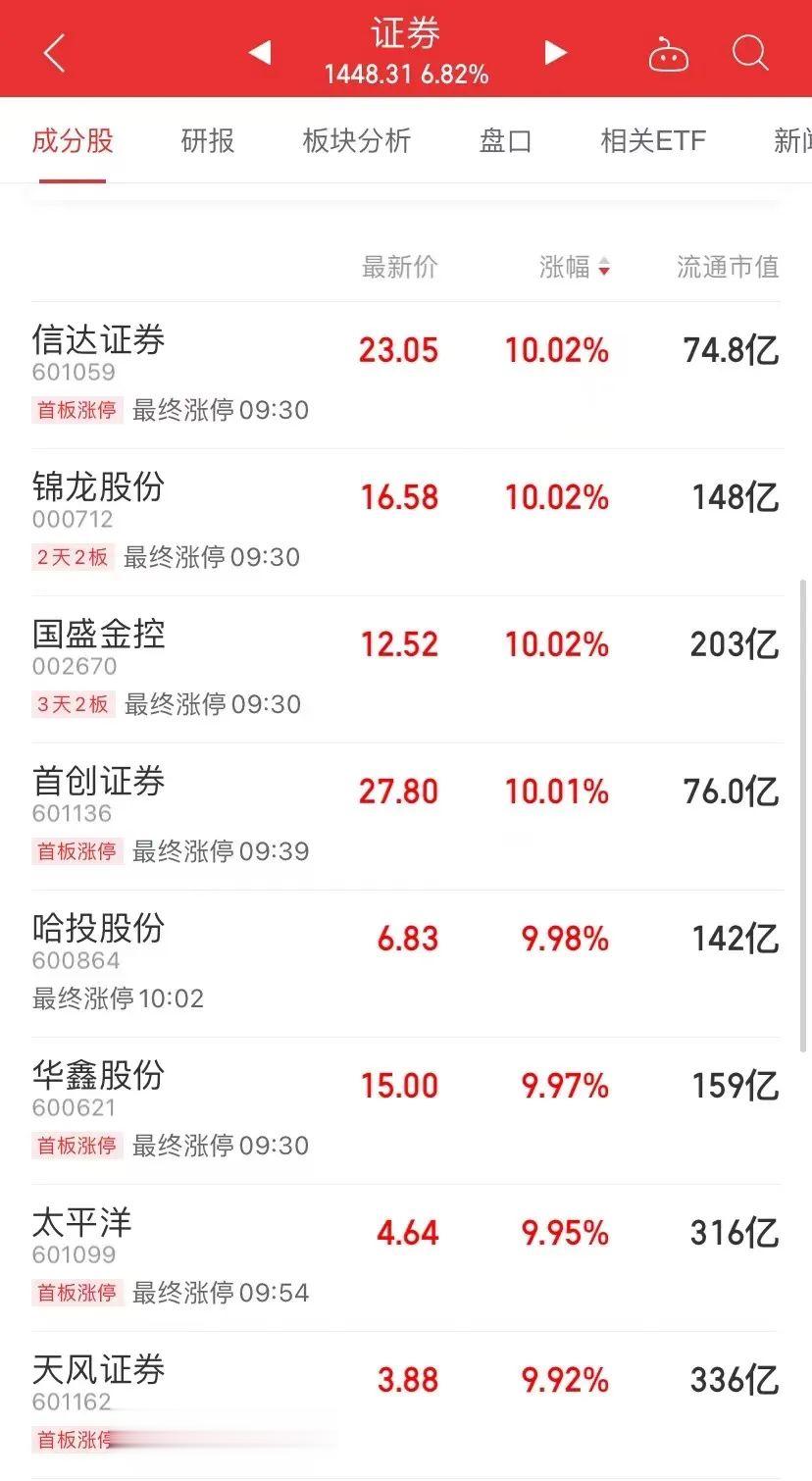812x1481 pixels.
Task: Open stock 信达证券 601059
Action: (x=406, y=376)
